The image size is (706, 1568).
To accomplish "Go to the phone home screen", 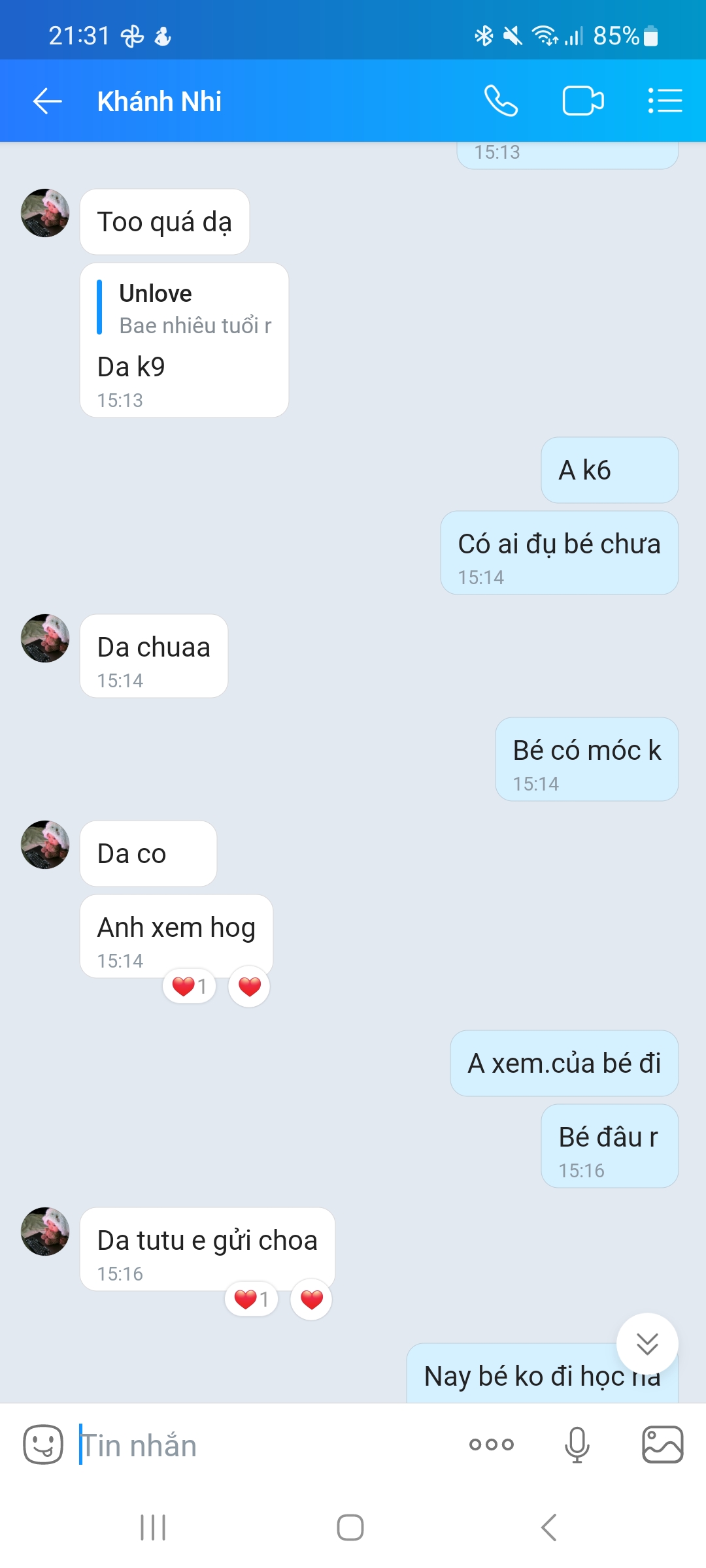I will tap(350, 1527).
